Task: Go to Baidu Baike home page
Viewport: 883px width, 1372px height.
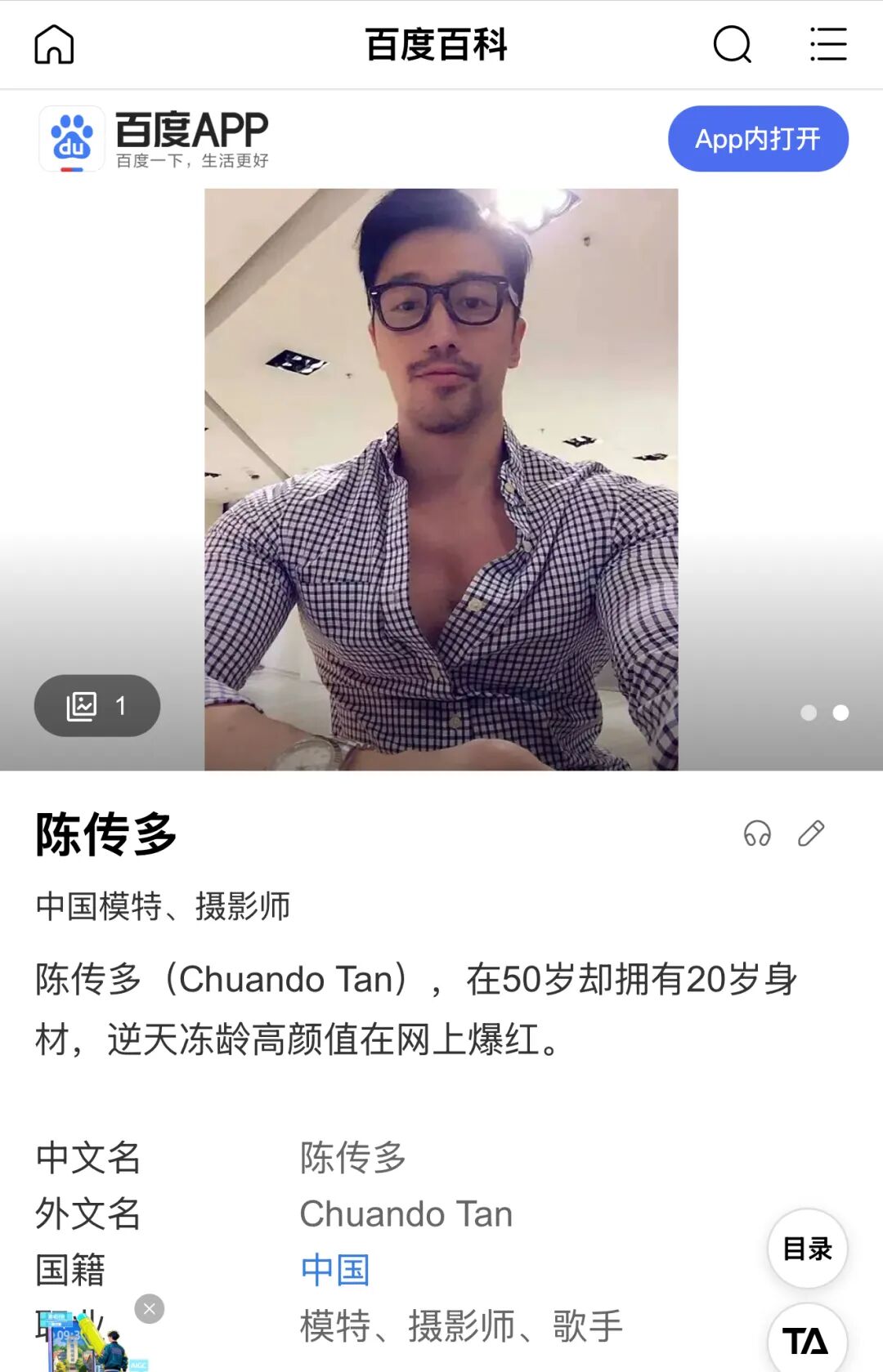Action: click(x=54, y=44)
